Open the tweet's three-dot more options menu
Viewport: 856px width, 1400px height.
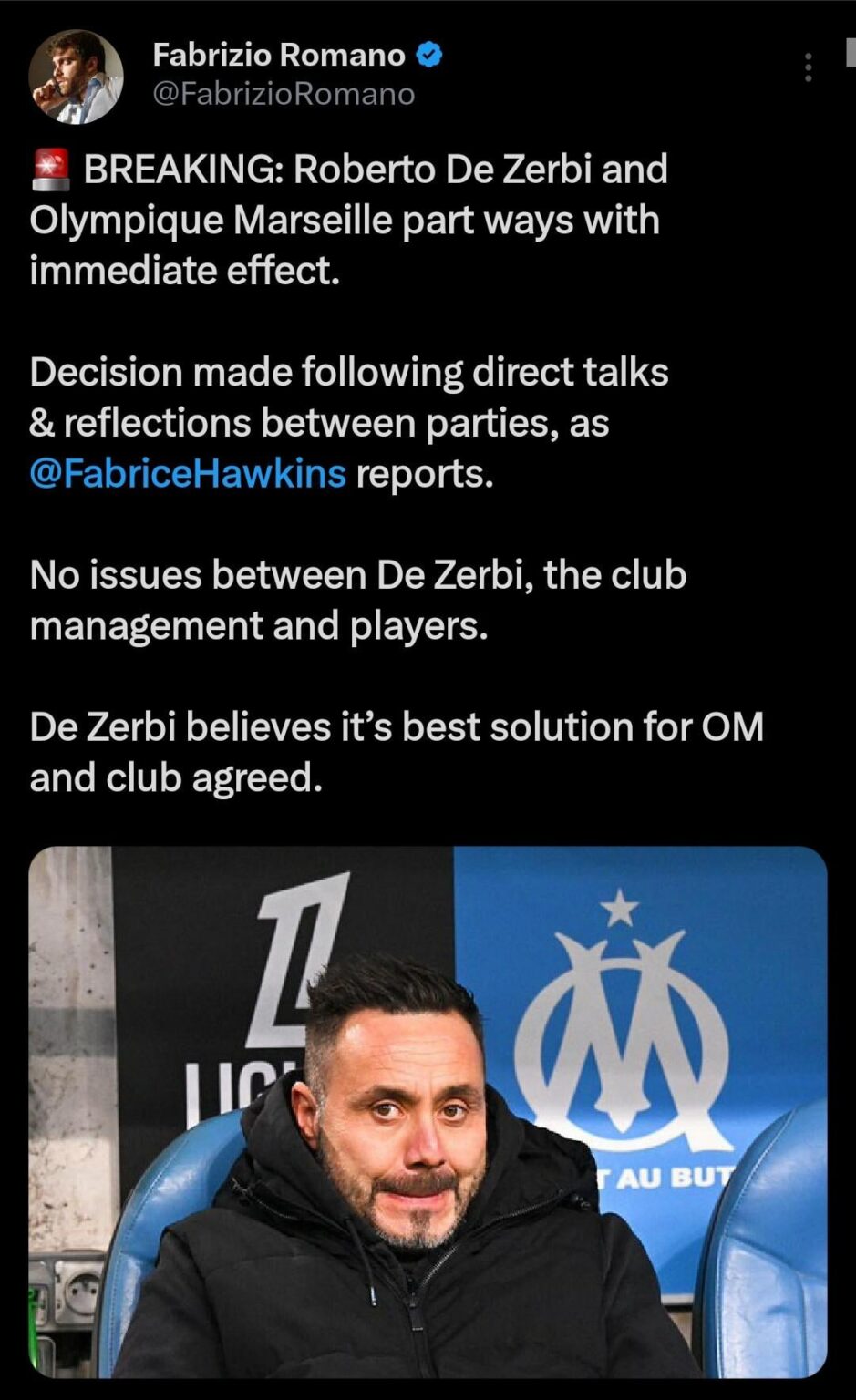point(810,66)
